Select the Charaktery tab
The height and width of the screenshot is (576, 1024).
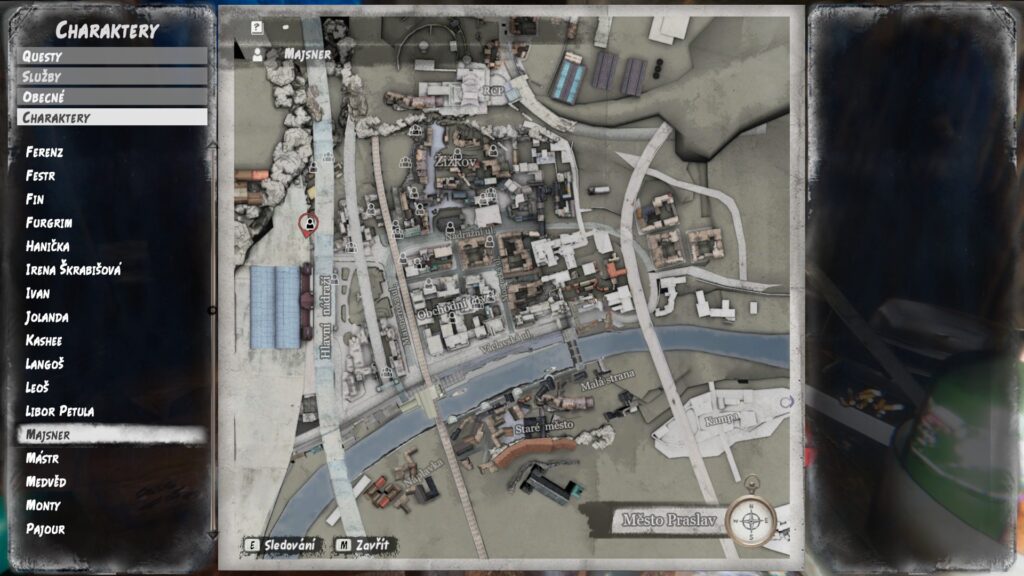coord(112,117)
